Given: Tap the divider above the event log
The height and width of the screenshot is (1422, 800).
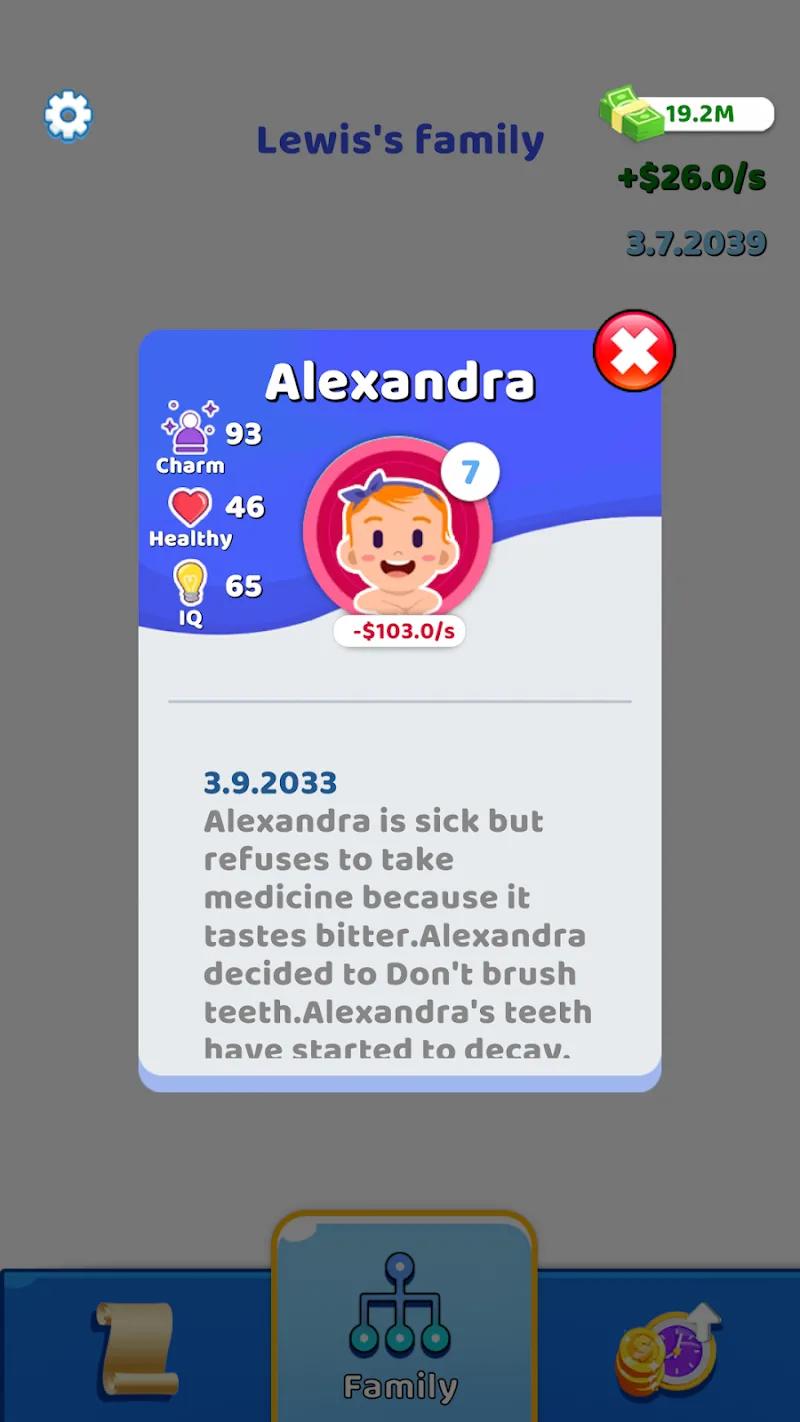Looking at the screenshot, I should (x=400, y=702).
